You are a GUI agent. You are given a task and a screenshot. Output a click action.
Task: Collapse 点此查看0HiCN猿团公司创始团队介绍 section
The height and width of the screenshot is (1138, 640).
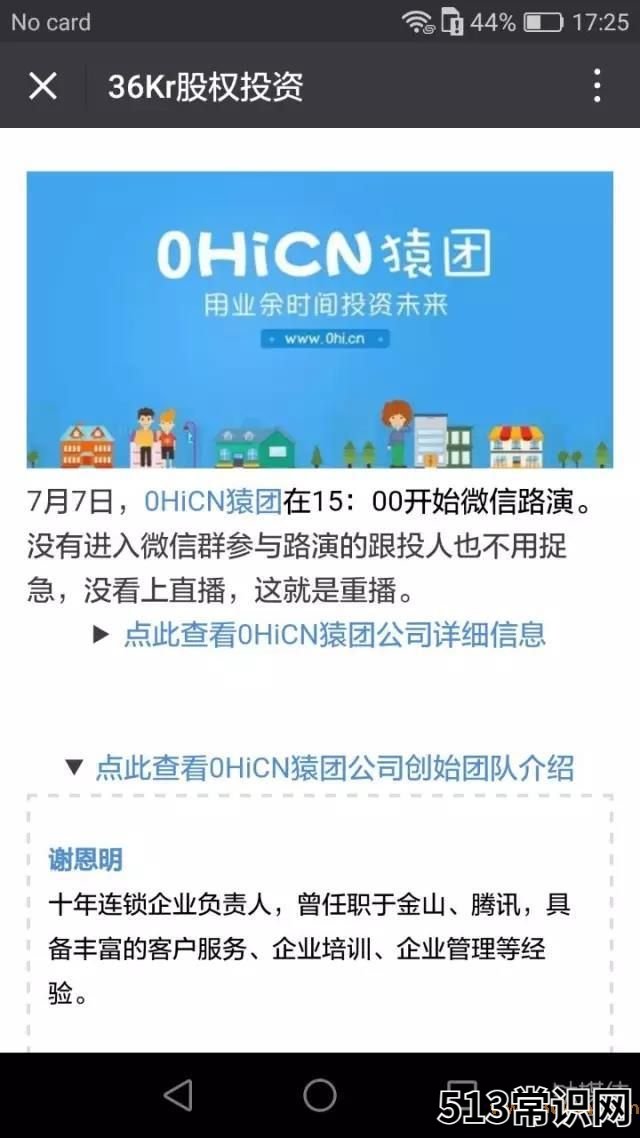334,768
